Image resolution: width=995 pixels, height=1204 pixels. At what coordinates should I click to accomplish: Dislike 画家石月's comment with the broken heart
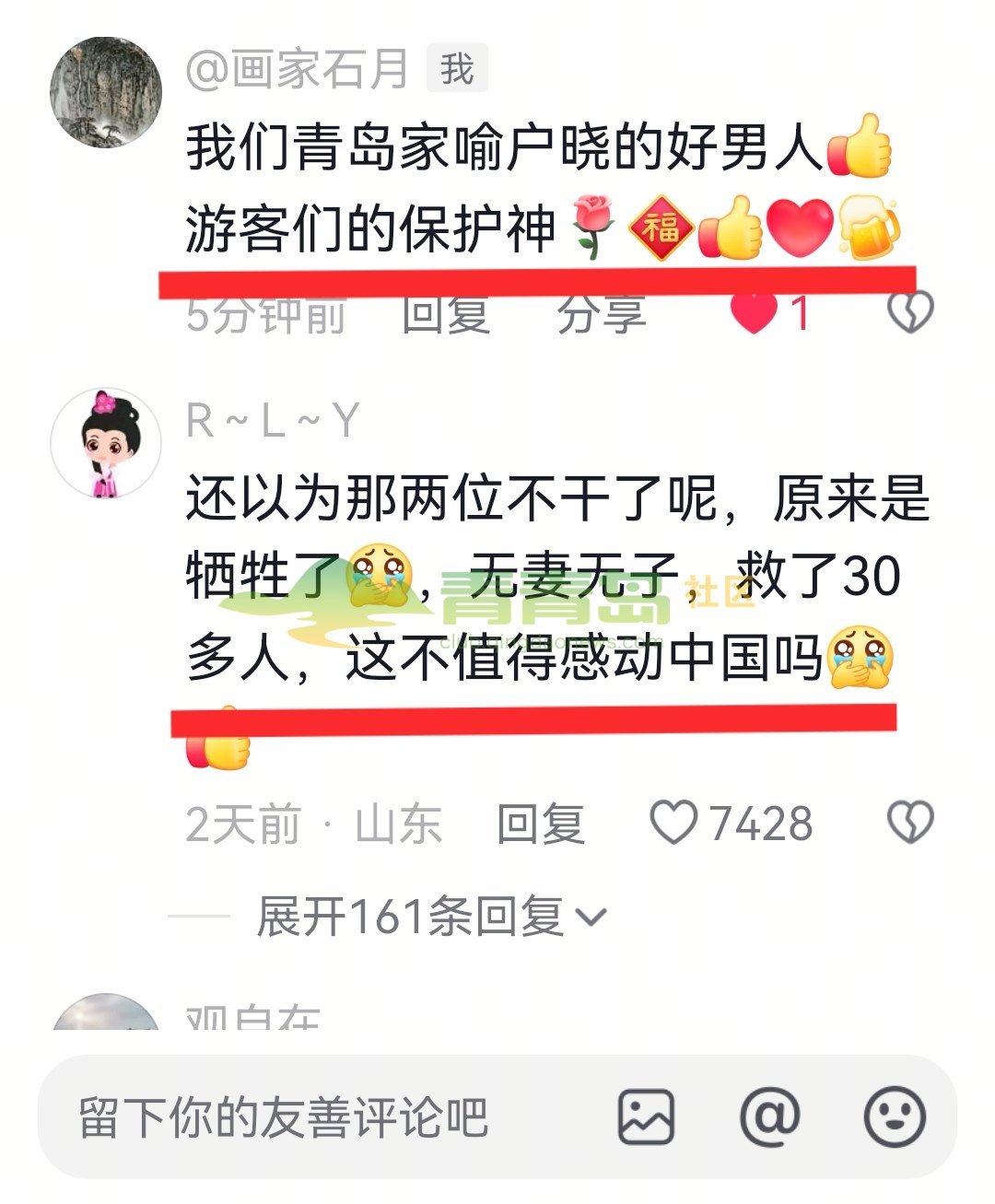coord(910,313)
